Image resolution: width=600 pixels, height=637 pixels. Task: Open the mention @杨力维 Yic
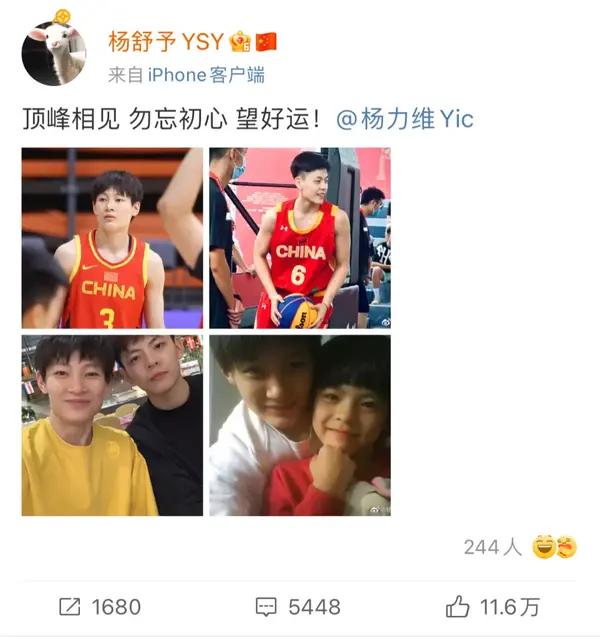click(x=405, y=120)
